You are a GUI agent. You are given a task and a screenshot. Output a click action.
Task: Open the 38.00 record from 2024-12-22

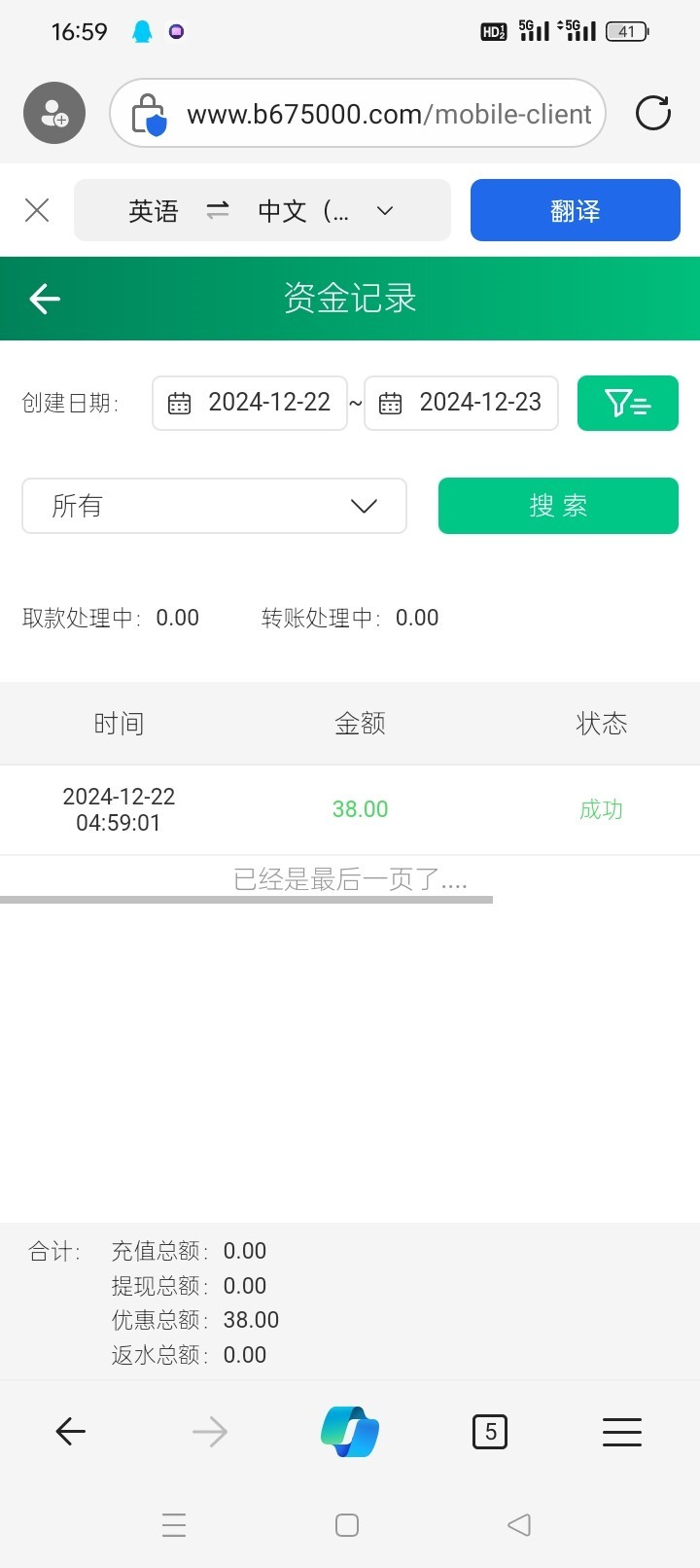350,809
